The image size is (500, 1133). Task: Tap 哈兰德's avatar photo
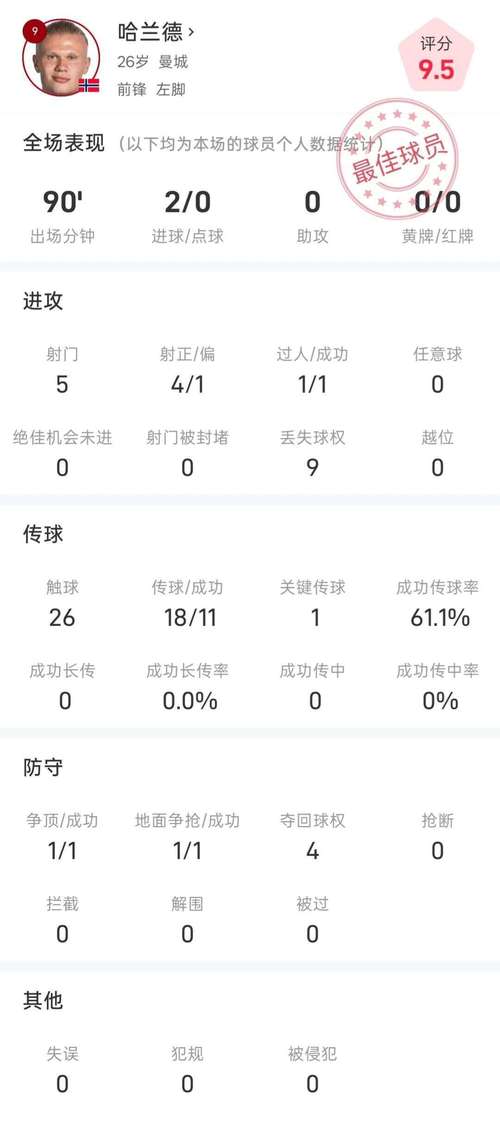pos(61,57)
